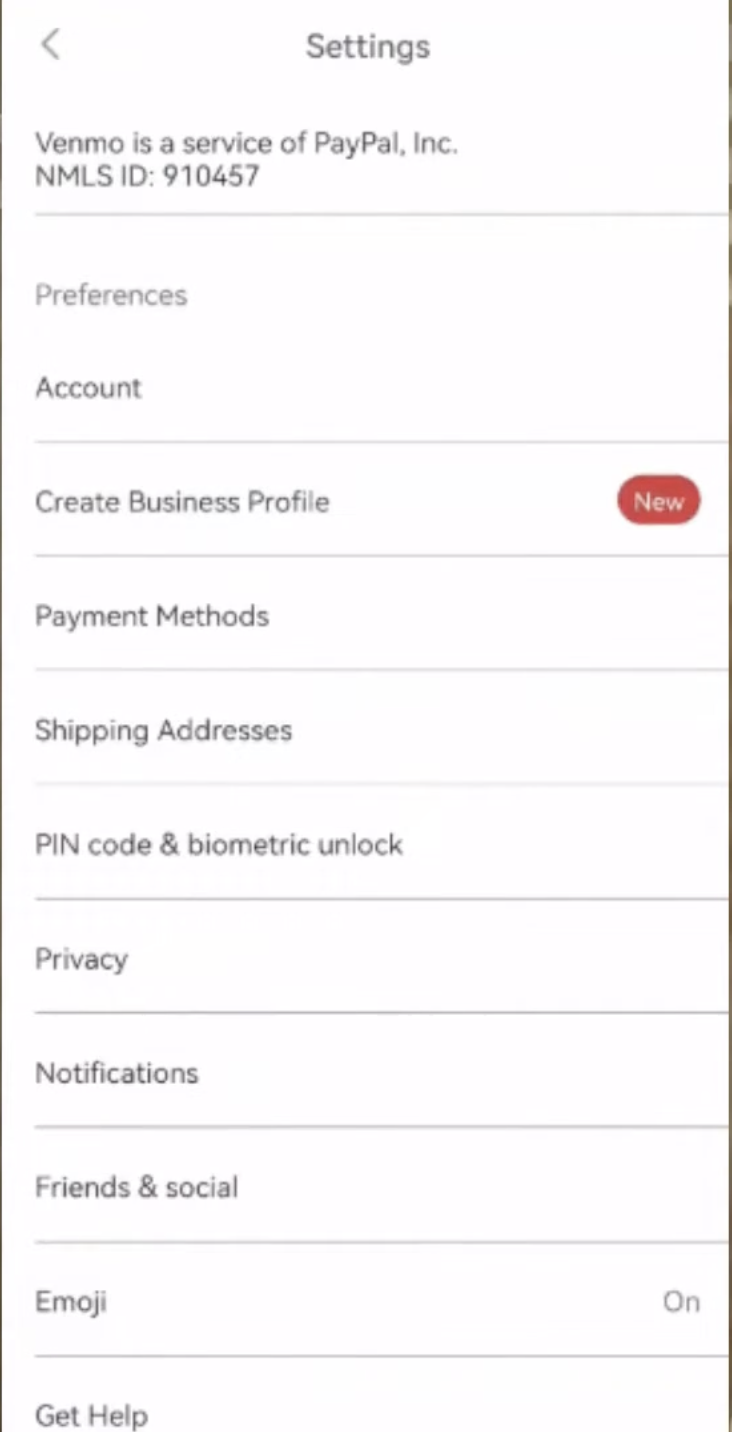Tap the NMLS ID disclosure text
Screen dimensions: 732x1432
coord(146,176)
